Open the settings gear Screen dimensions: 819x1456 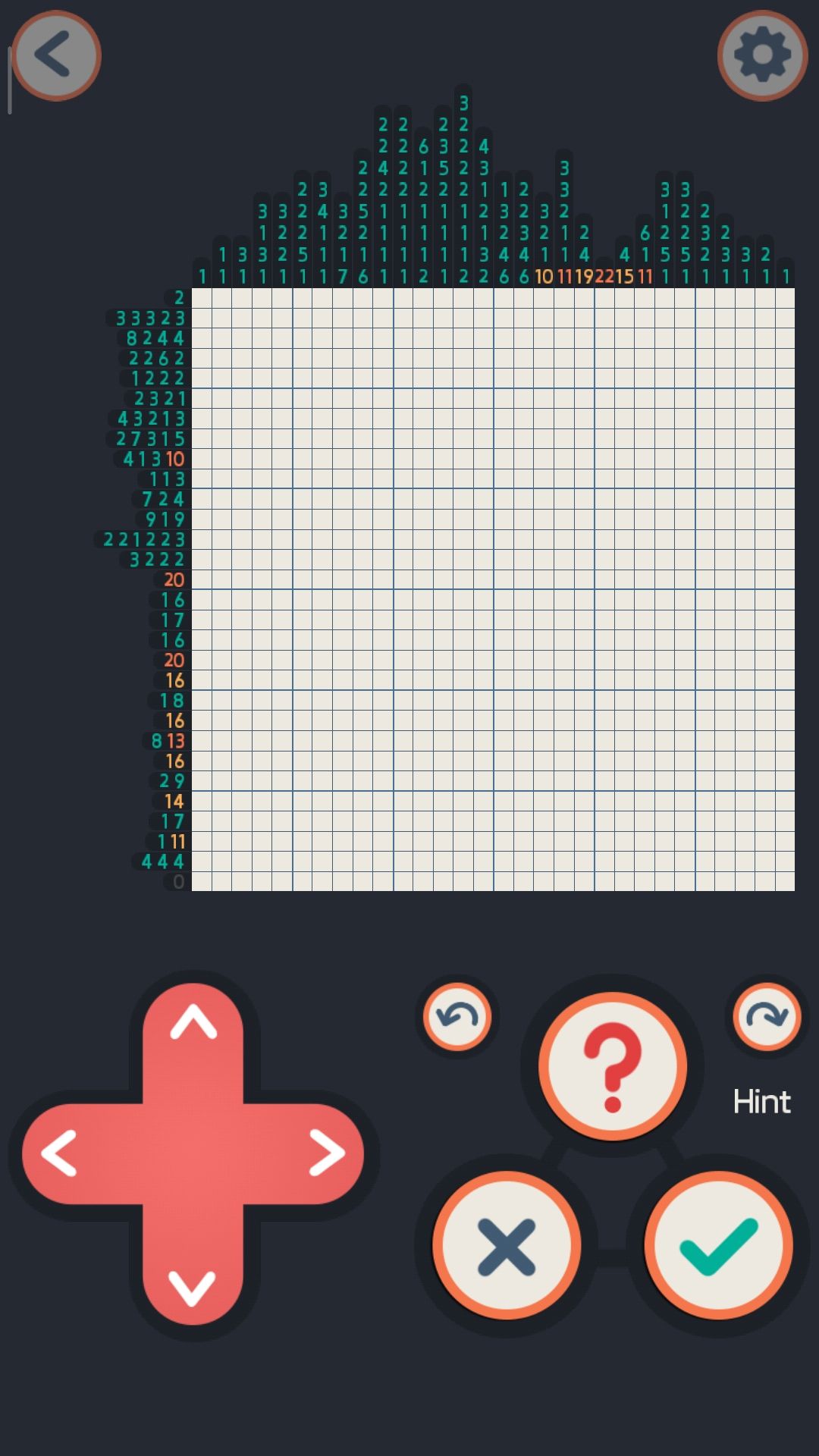coord(763,57)
